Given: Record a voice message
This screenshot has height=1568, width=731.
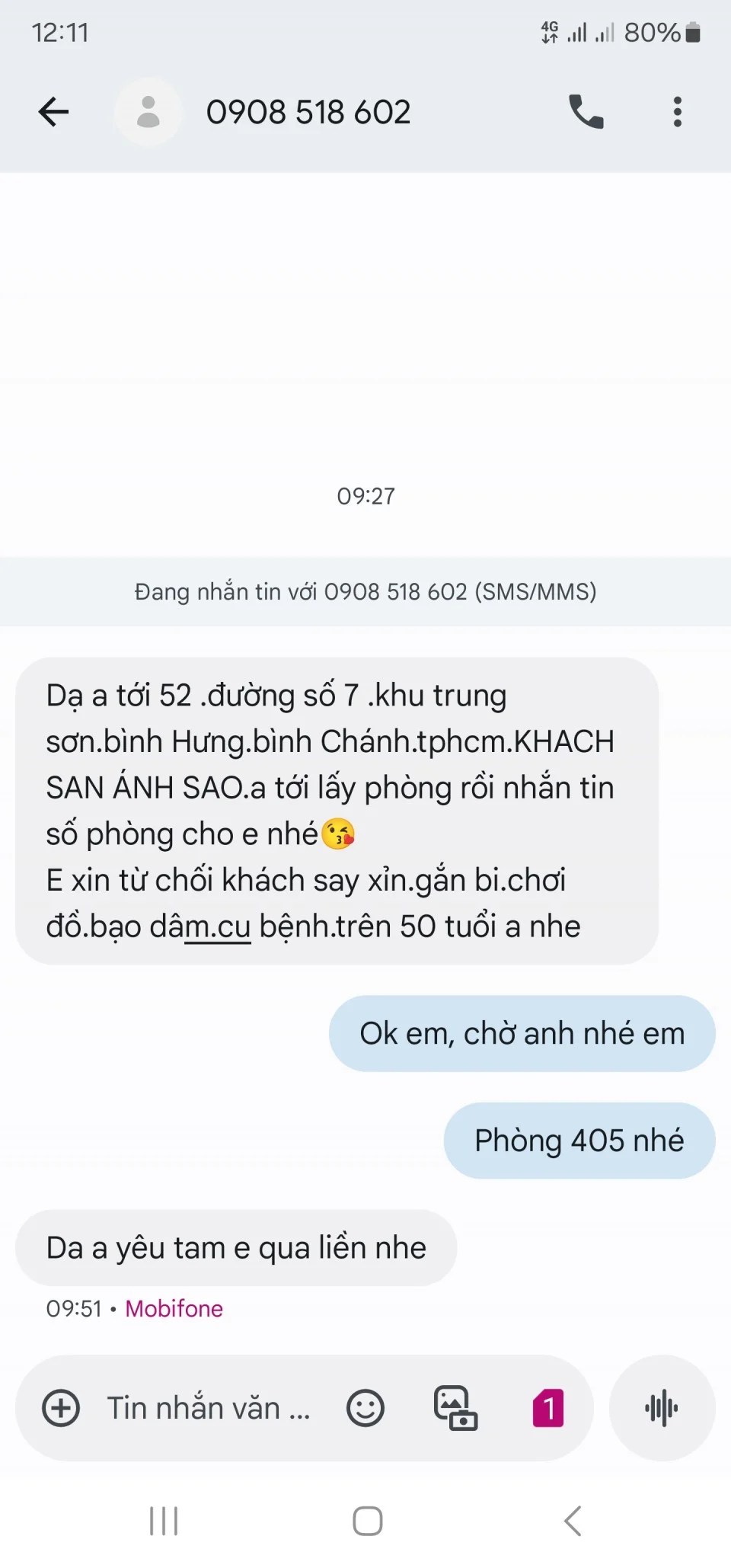Looking at the screenshot, I should (662, 1408).
